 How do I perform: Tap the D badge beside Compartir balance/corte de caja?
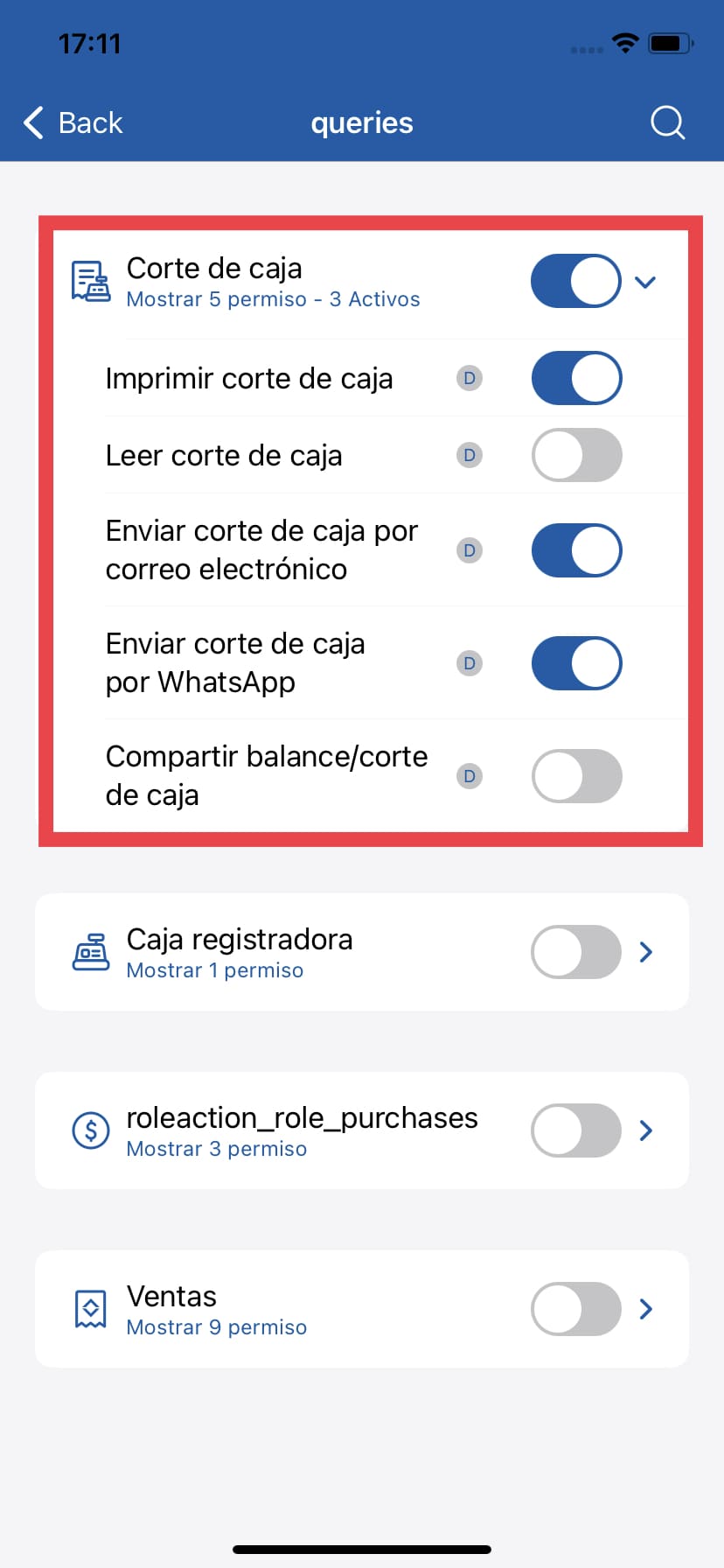coord(470,776)
